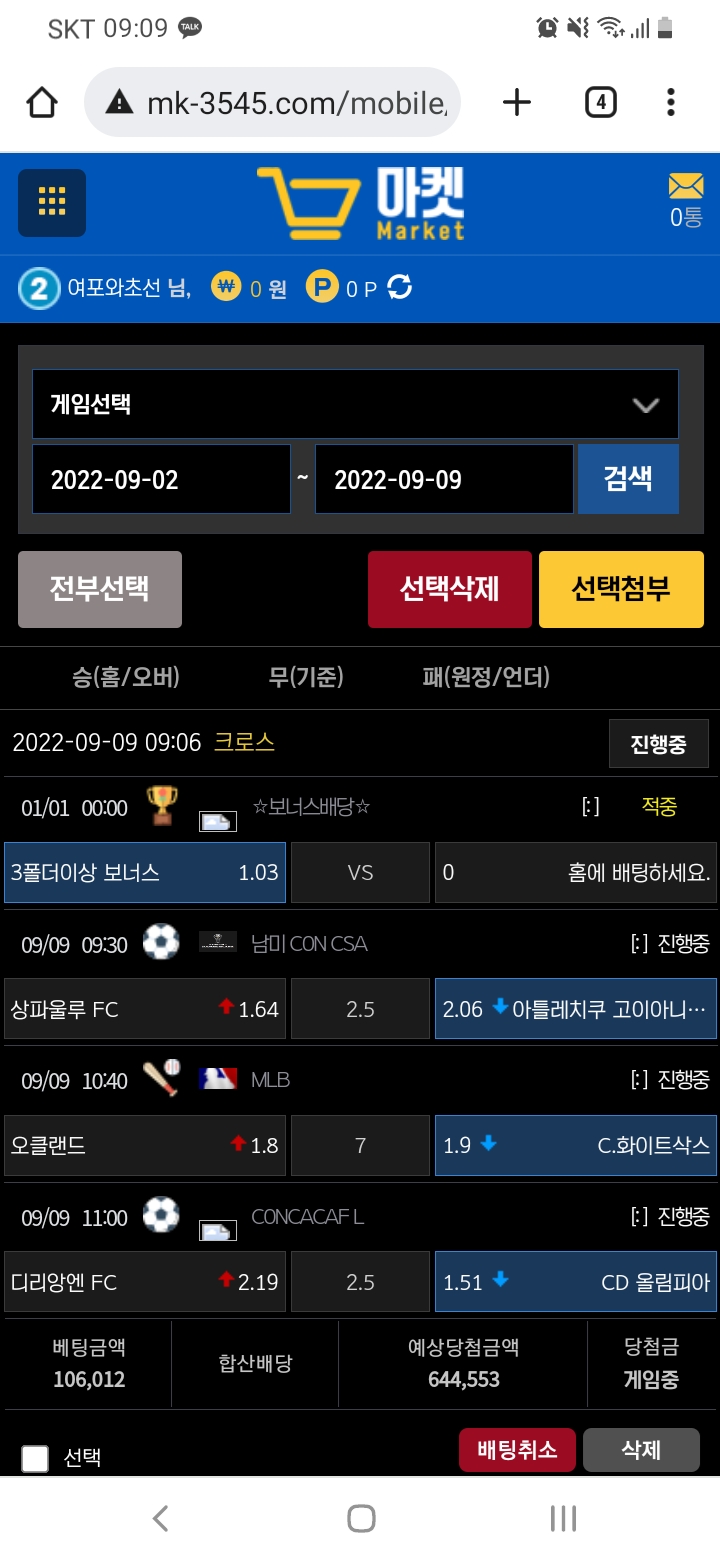Cancel the bet with 배팅취소

[517, 1449]
